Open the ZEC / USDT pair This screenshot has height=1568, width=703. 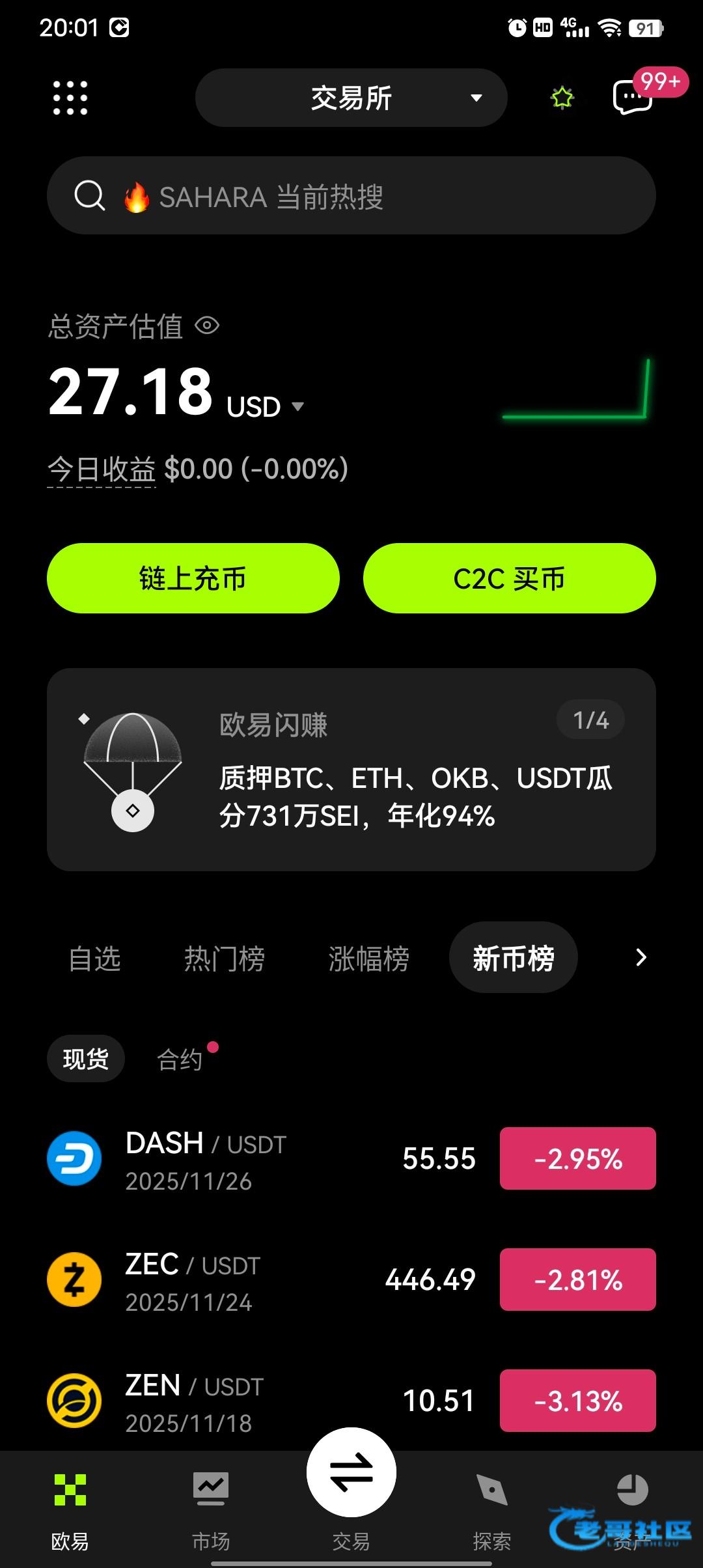pyautogui.click(x=260, y=1280)
